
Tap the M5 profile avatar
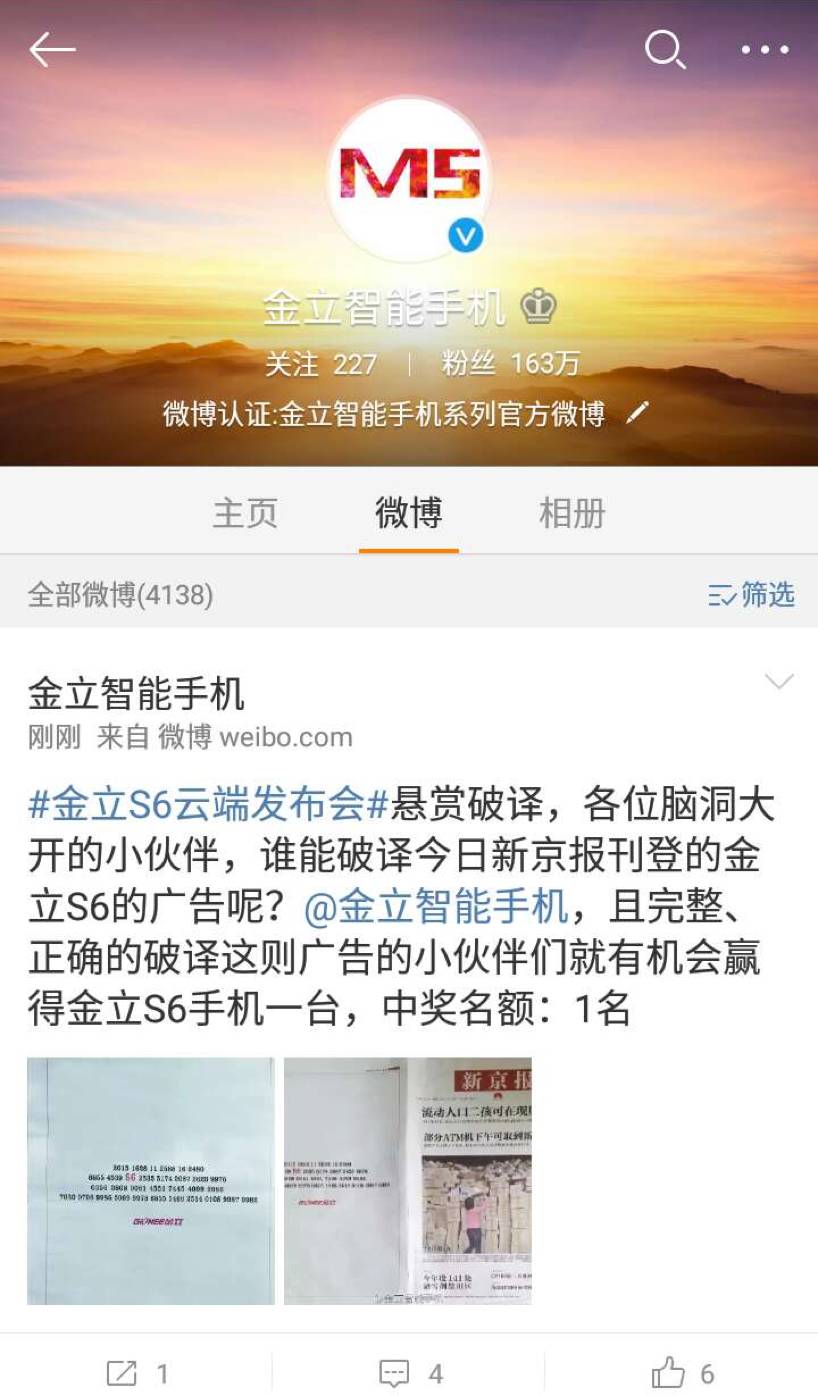[x=409, y=180]
